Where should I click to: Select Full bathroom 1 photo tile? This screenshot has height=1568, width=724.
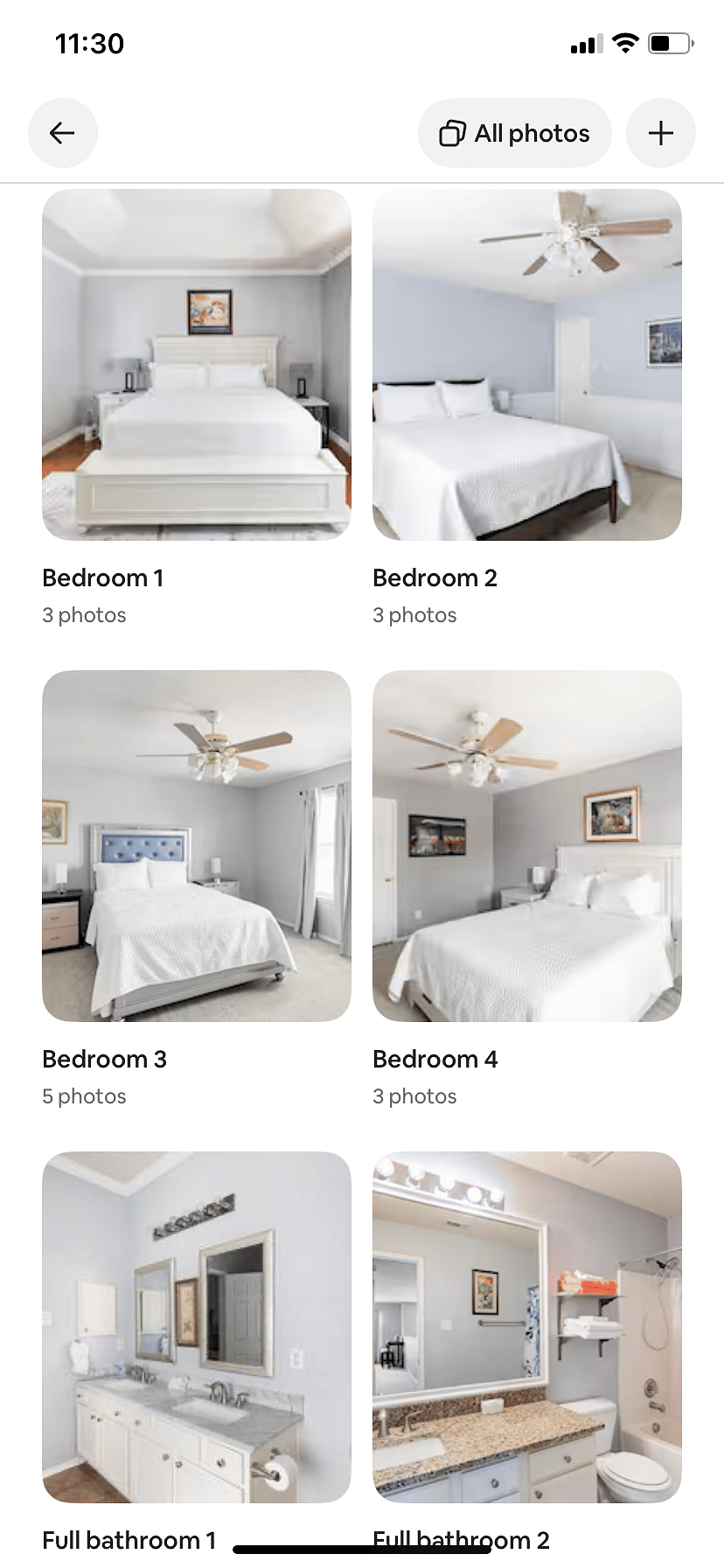[x=197, y=1327]
